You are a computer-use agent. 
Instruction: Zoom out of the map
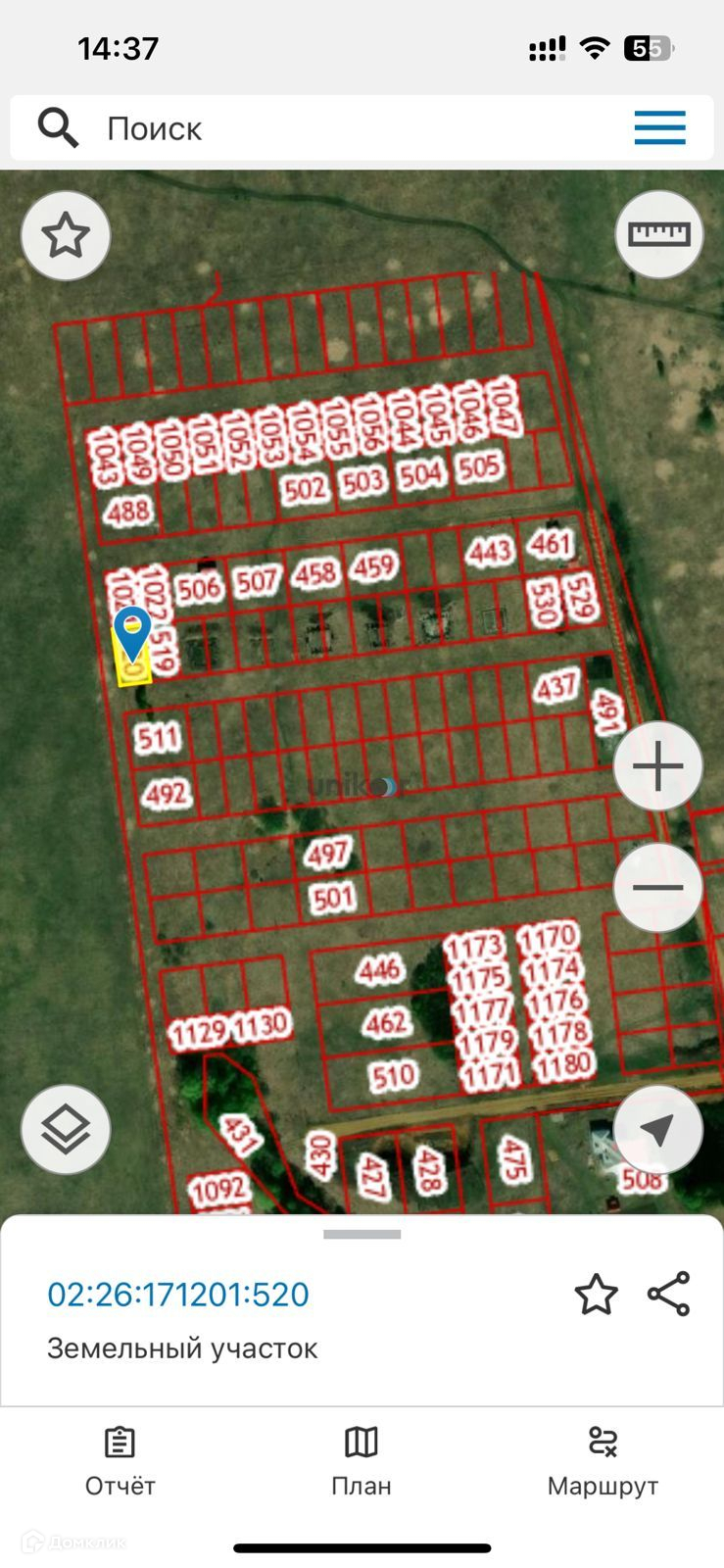coord(658,888)
